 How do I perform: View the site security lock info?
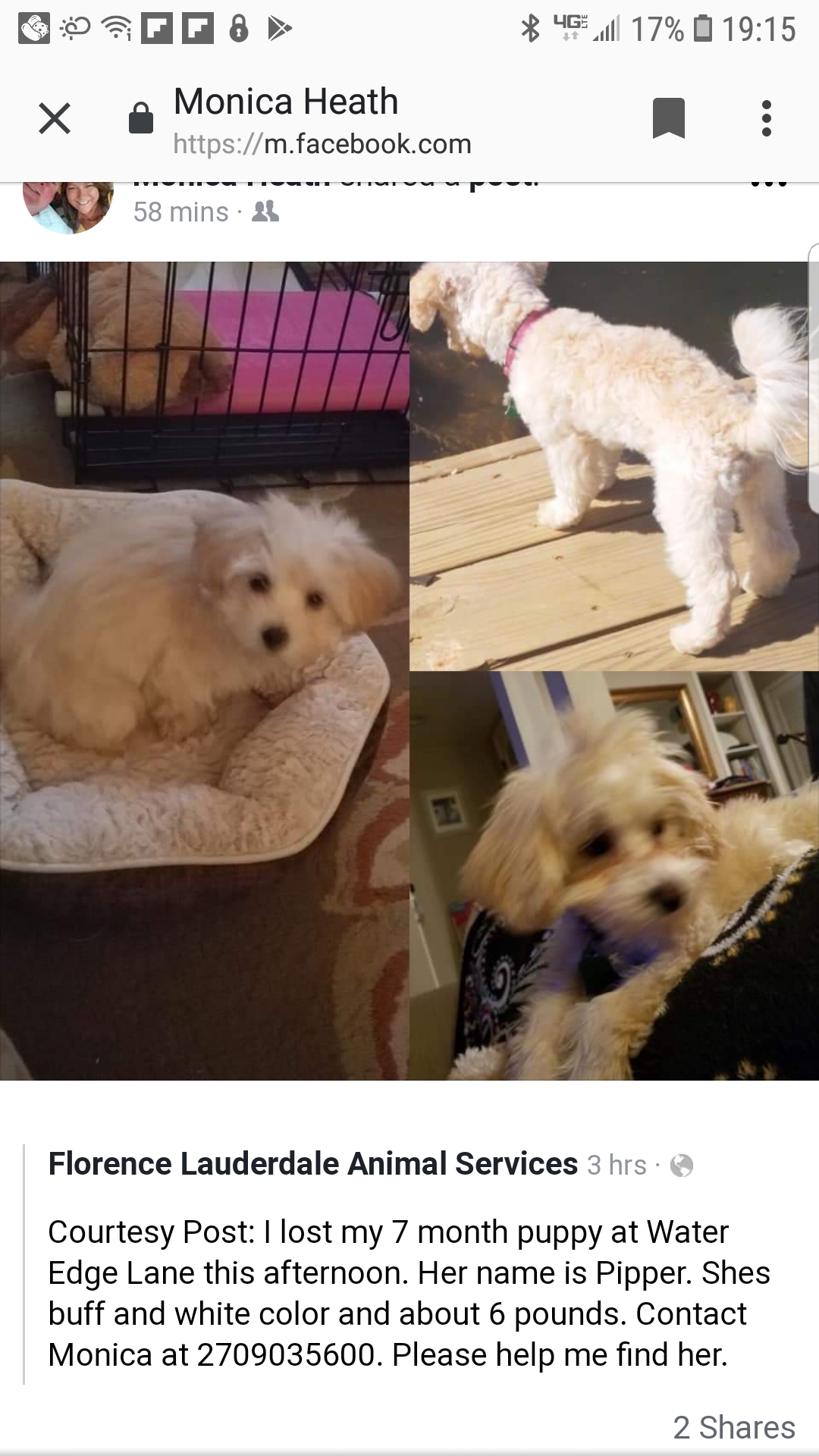pos(141,118)
